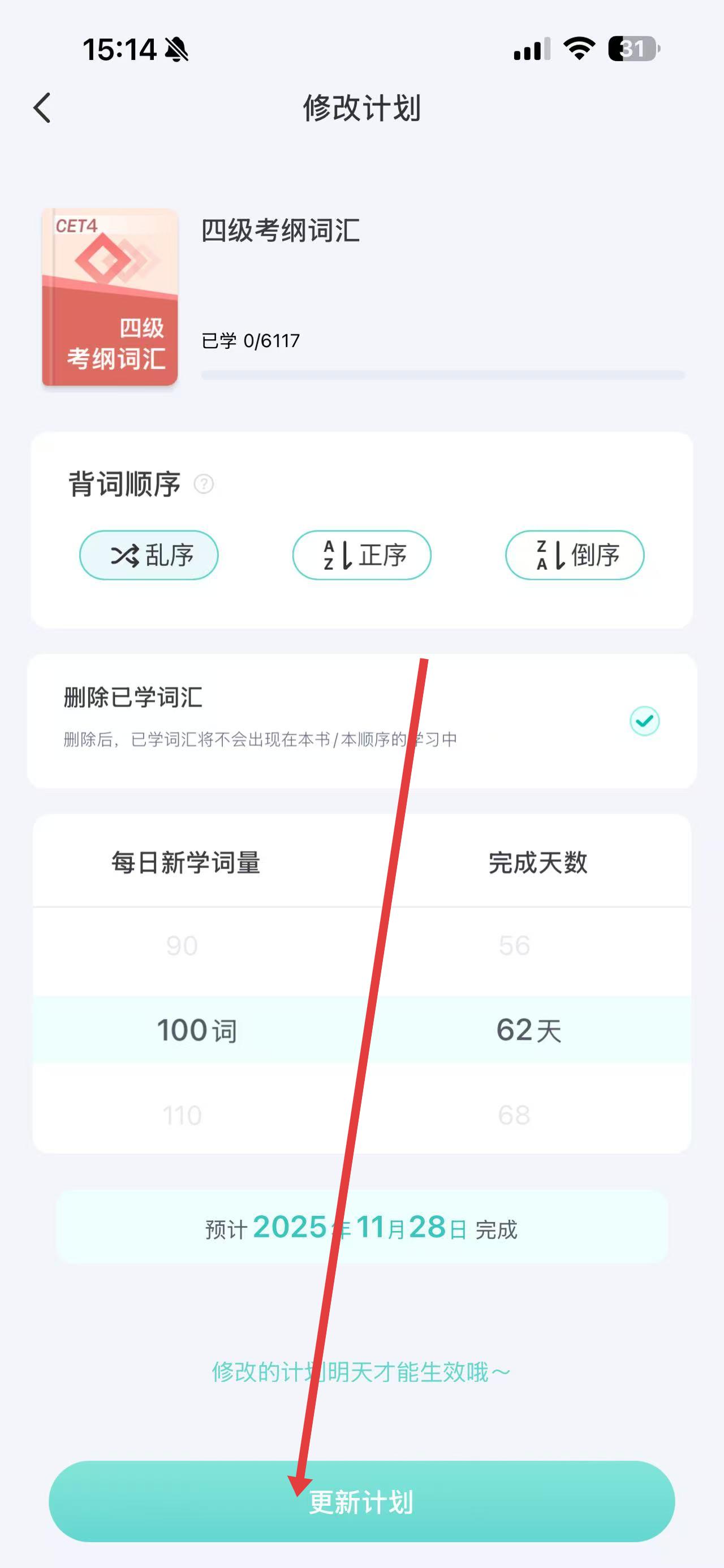Viewport: 724px width, 1568px height.
Task: Select 正序 word order
Action: coord(361,555)
